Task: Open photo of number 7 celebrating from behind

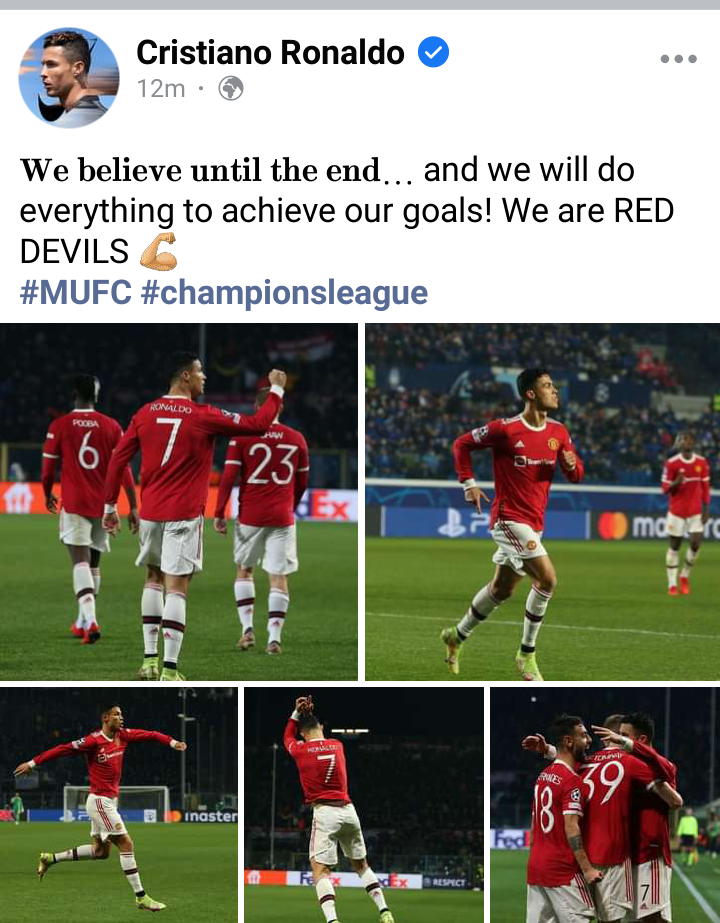Action: pyautogui.click(x=364, y=805)
